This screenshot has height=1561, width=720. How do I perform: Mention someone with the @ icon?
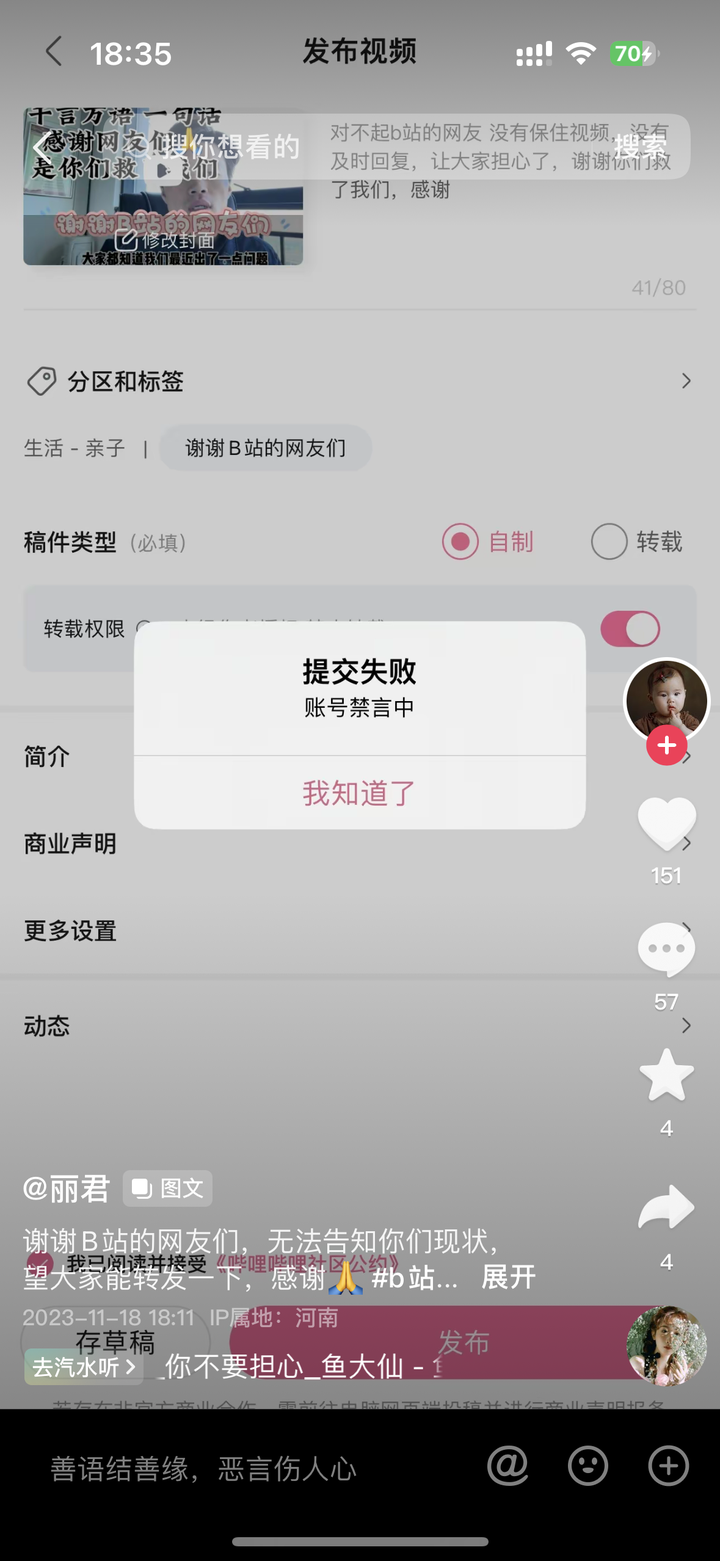(x=508, y=1467)
